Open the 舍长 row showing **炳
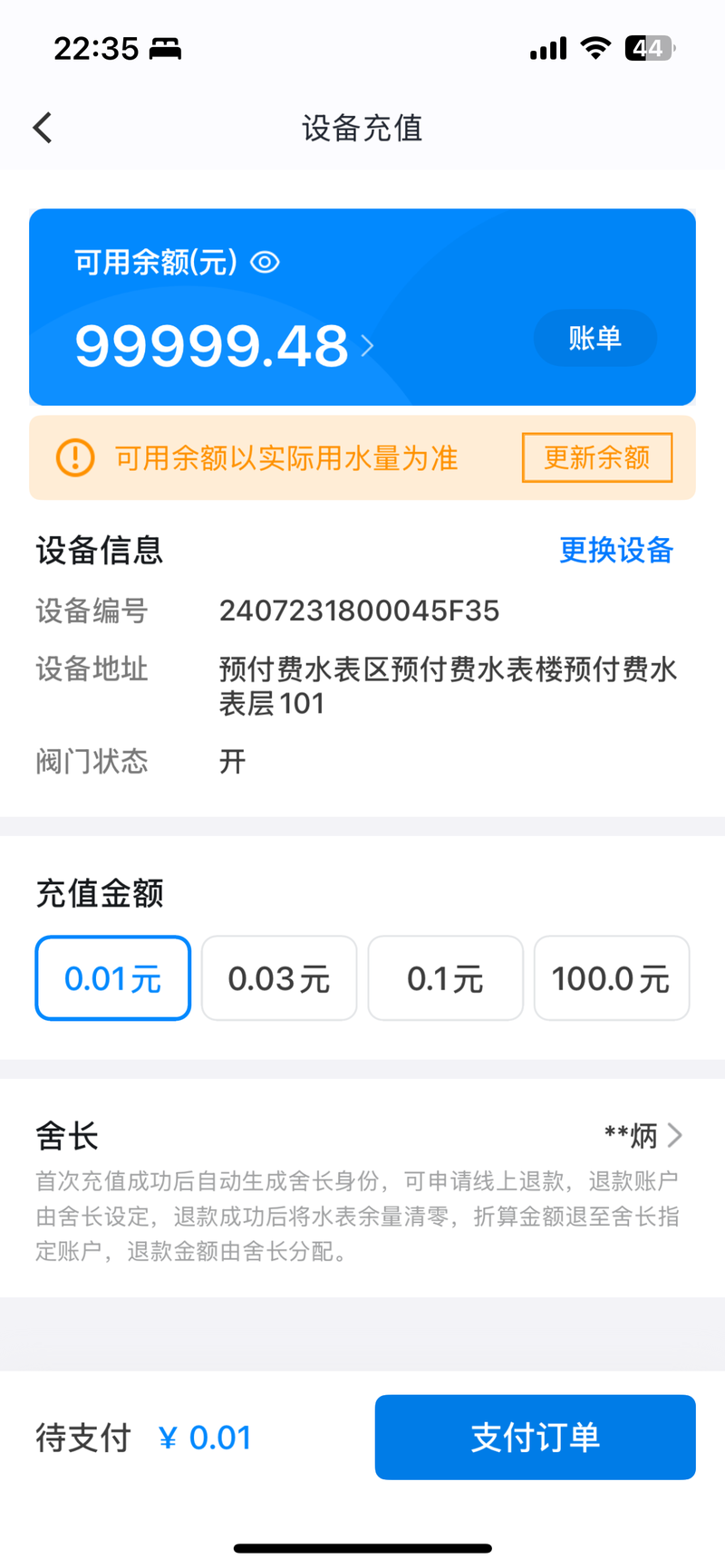The height and width of the screenshot is (1568, 725). 362,1135
